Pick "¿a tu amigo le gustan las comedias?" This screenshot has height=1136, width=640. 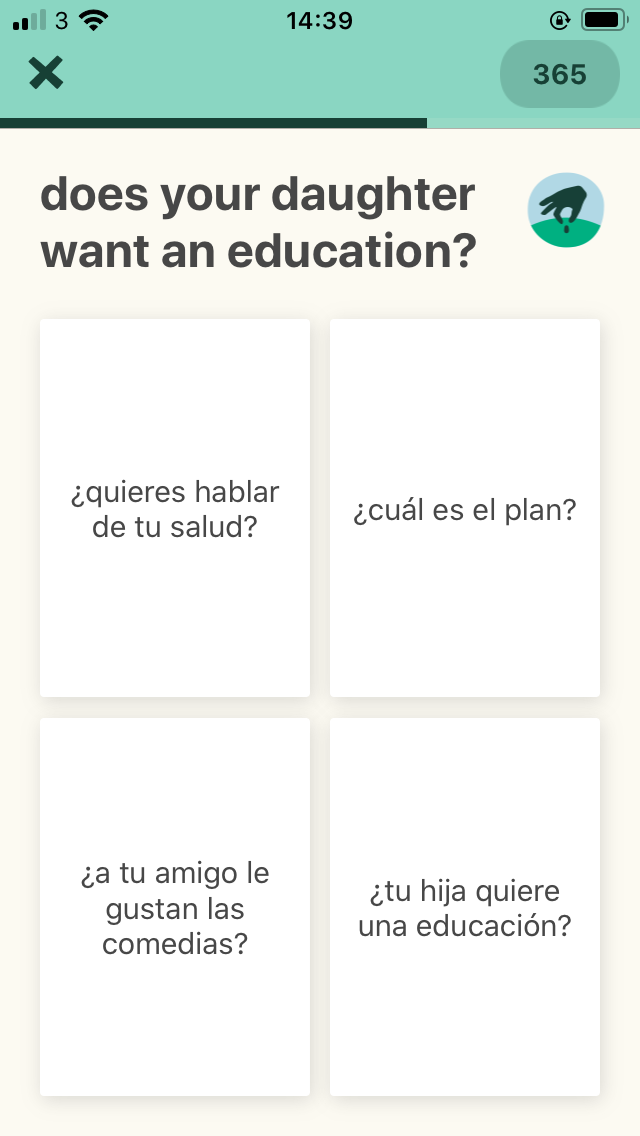175,907
